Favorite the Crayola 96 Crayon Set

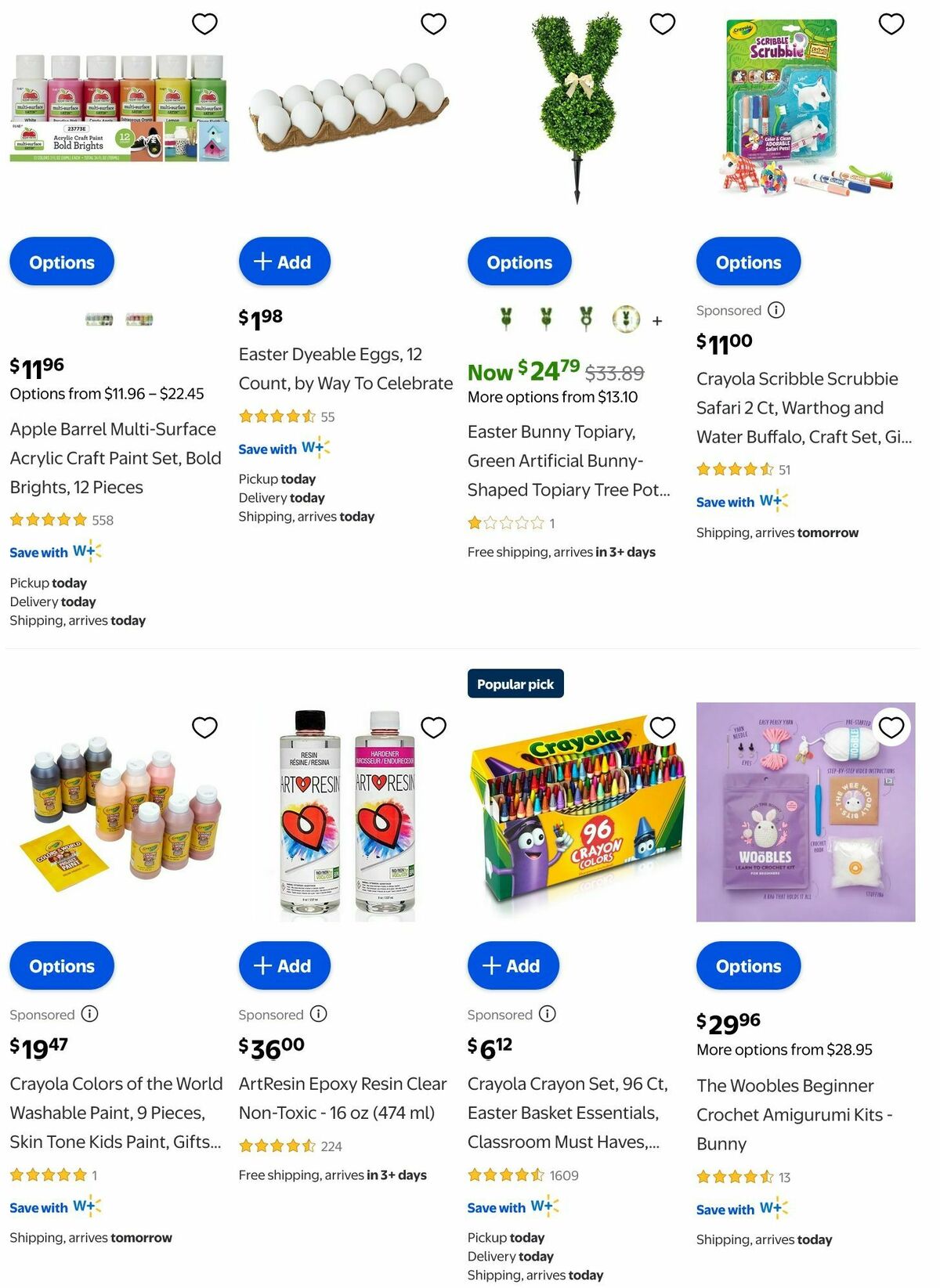coord(662,727)
